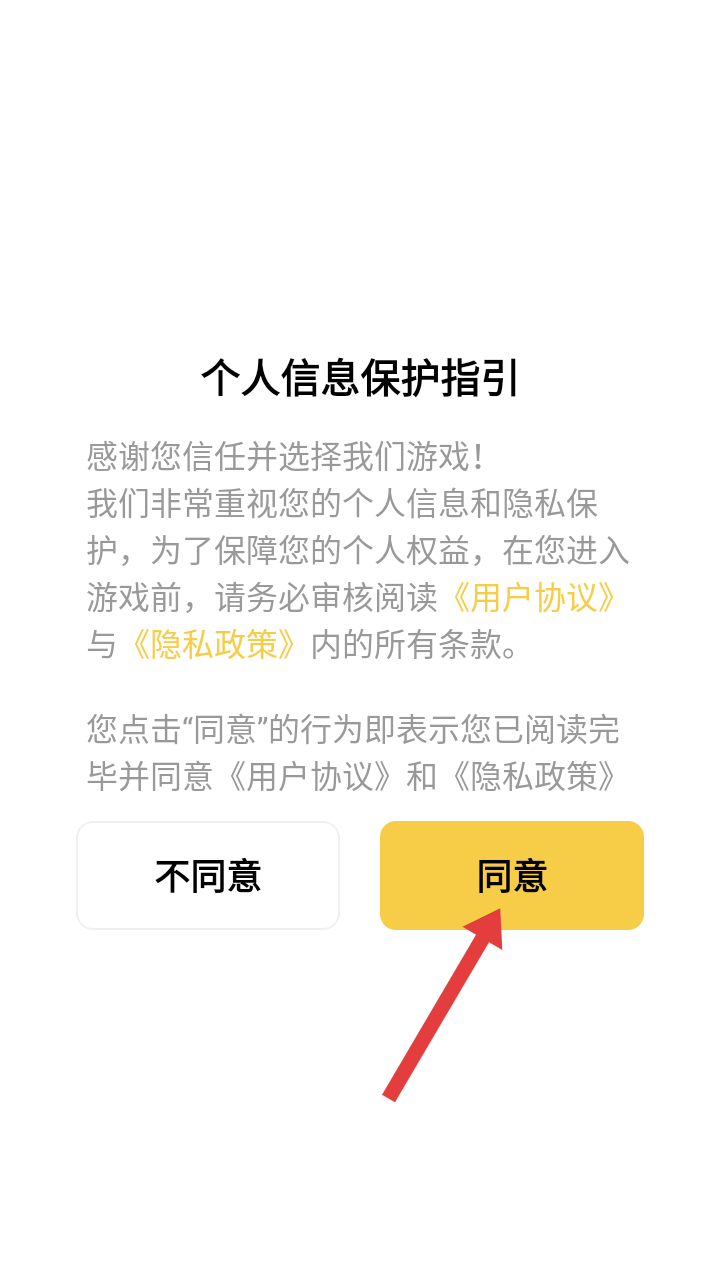The image size is (720, 1280).
Task: Open the 《隐私政策》 link
Action: point(213,645)
